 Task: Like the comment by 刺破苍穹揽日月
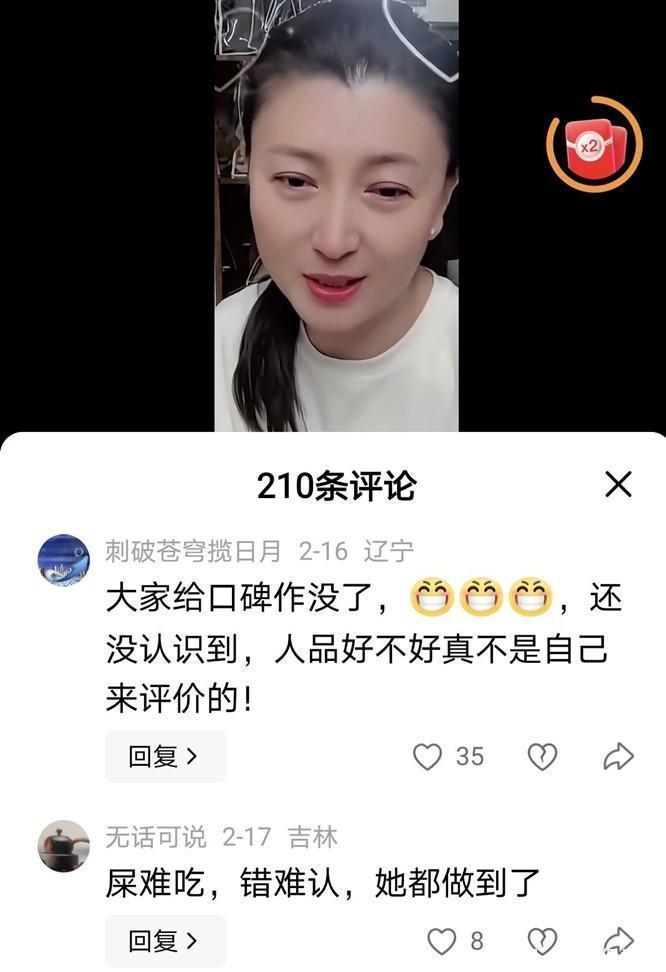coord(428,757)
